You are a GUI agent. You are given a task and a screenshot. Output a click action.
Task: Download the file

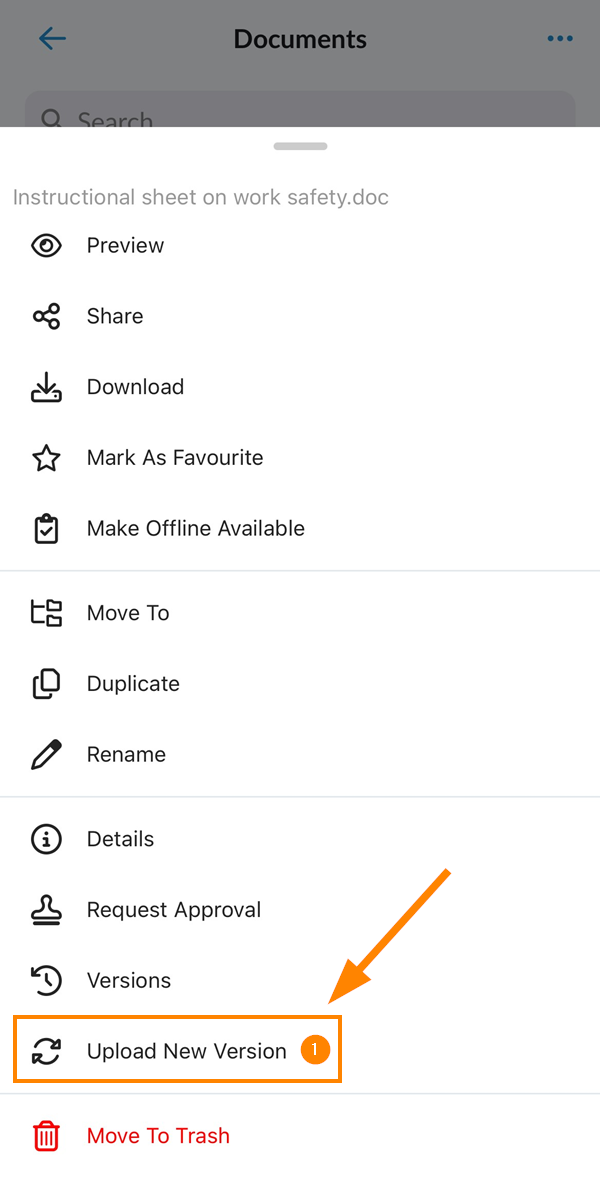[300, 387]
